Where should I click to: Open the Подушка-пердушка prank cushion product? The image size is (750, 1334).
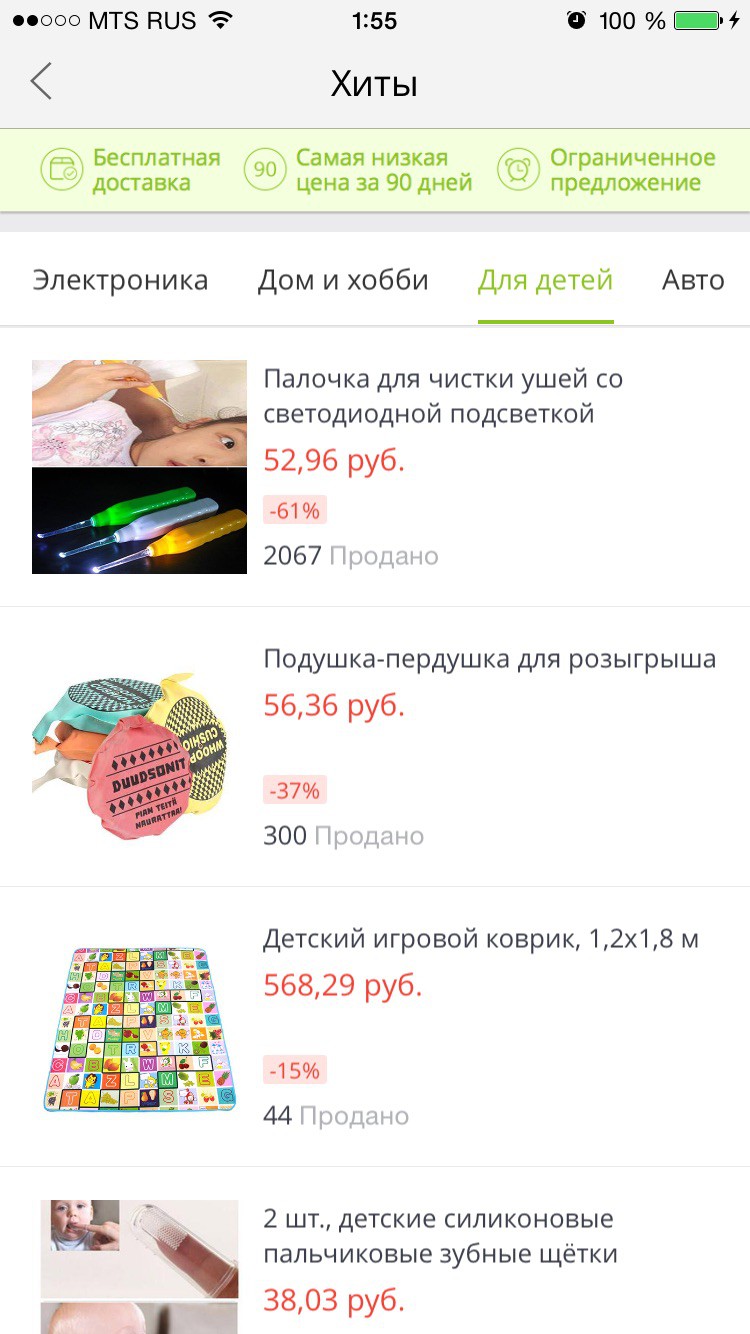tap(489, 660)
